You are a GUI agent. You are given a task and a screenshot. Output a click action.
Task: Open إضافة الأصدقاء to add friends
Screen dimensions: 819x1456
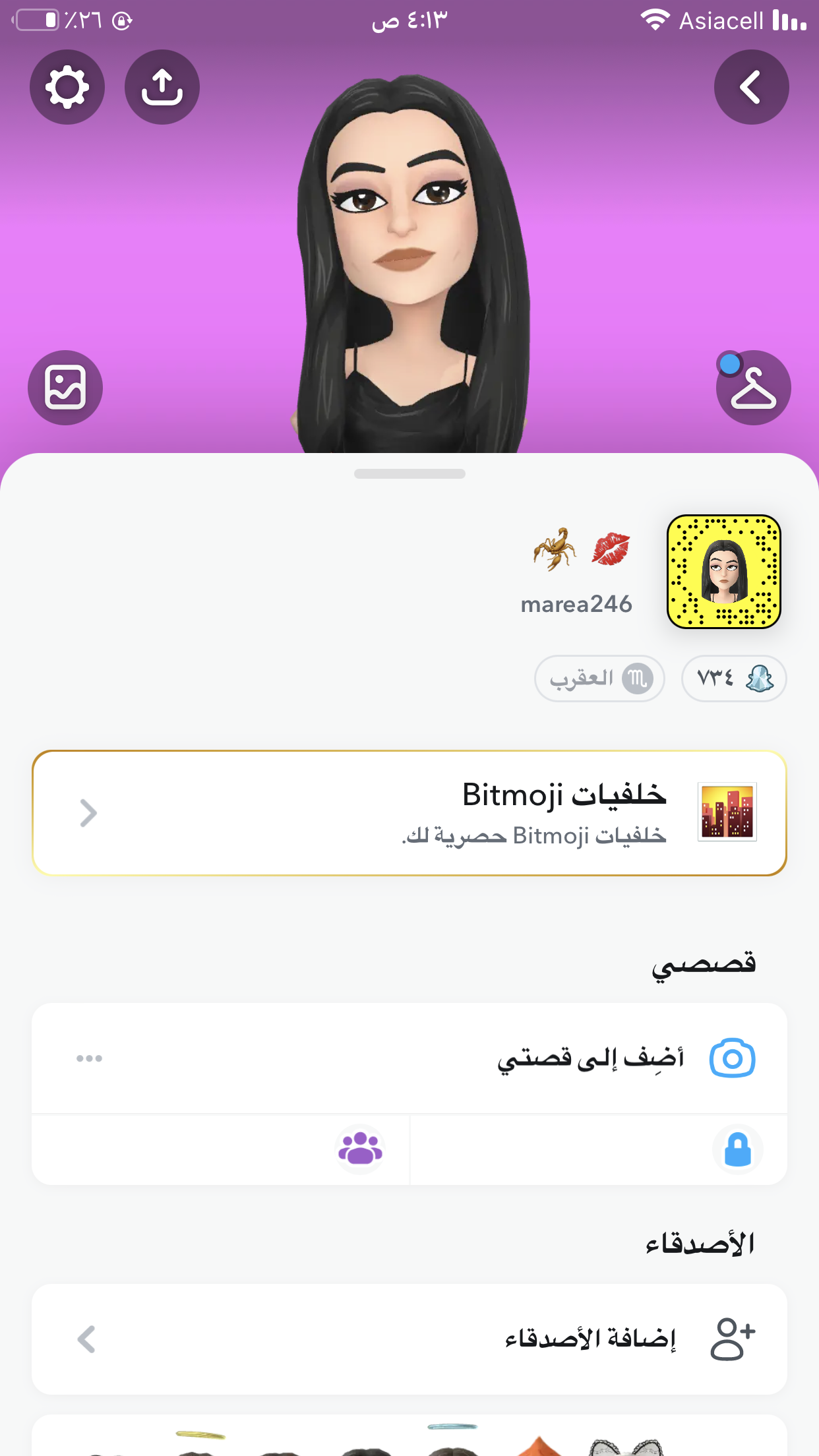590,1339
